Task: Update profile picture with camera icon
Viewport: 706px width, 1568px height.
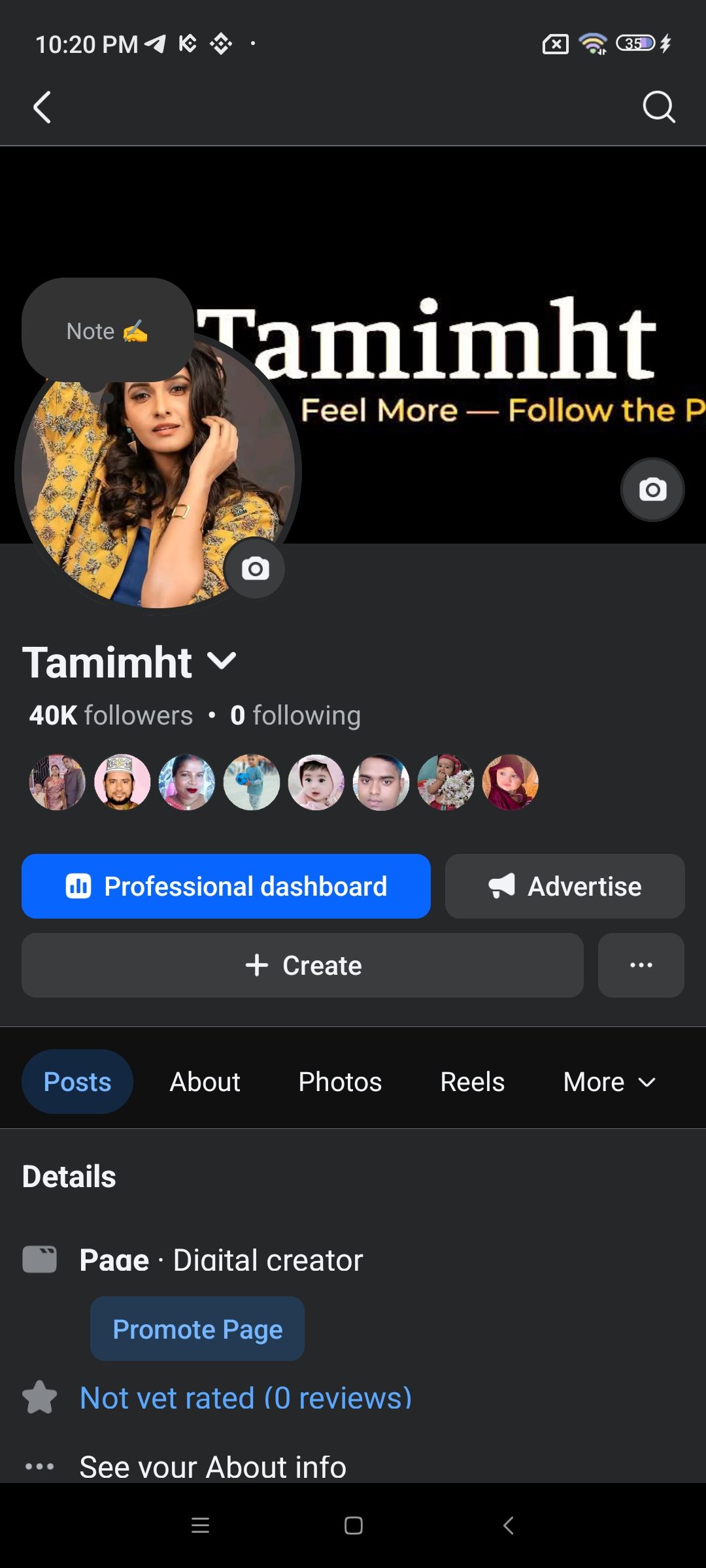Action: pos(255,568)
